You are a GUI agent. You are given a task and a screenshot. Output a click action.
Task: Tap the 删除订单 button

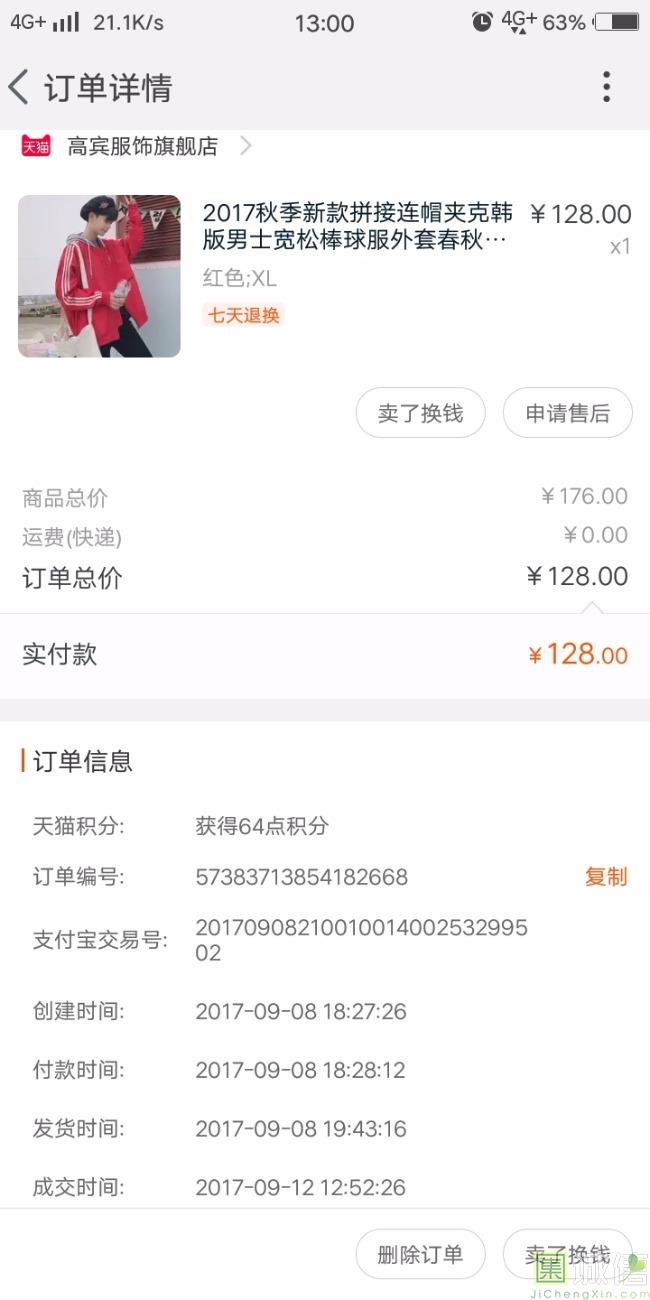pyautogui.click(x=420, y=1255)
